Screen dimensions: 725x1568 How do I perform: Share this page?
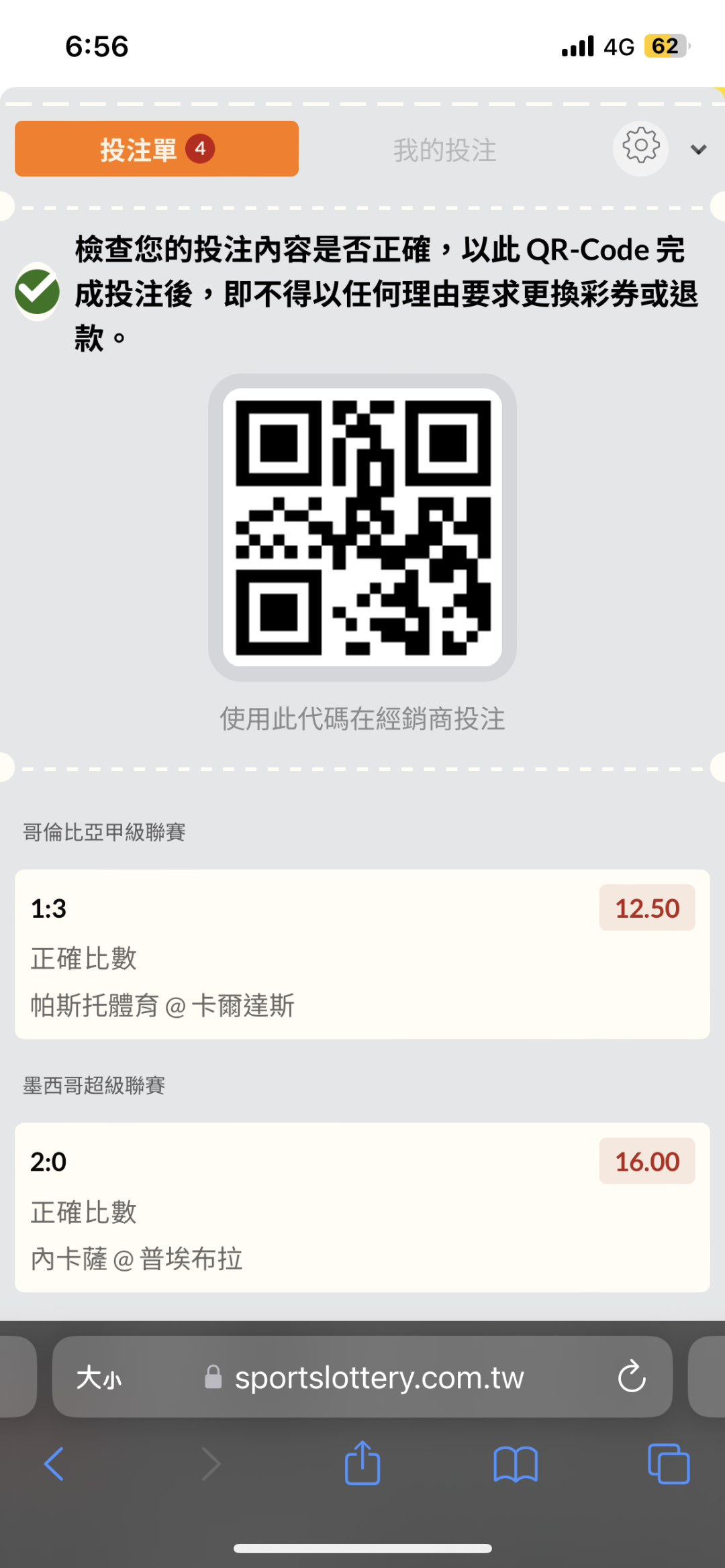pos(362,1462)
